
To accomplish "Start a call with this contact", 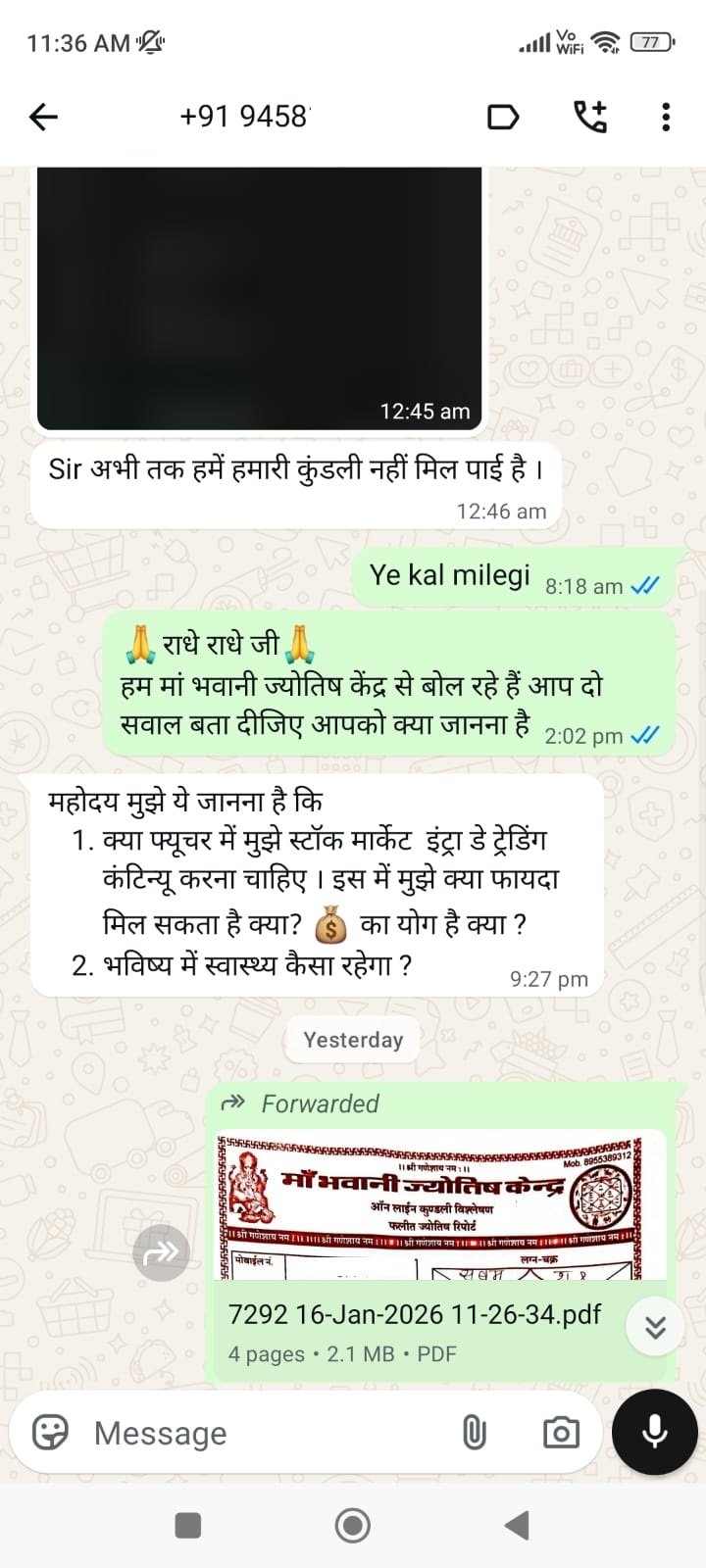I will click(x=589, y=117).
